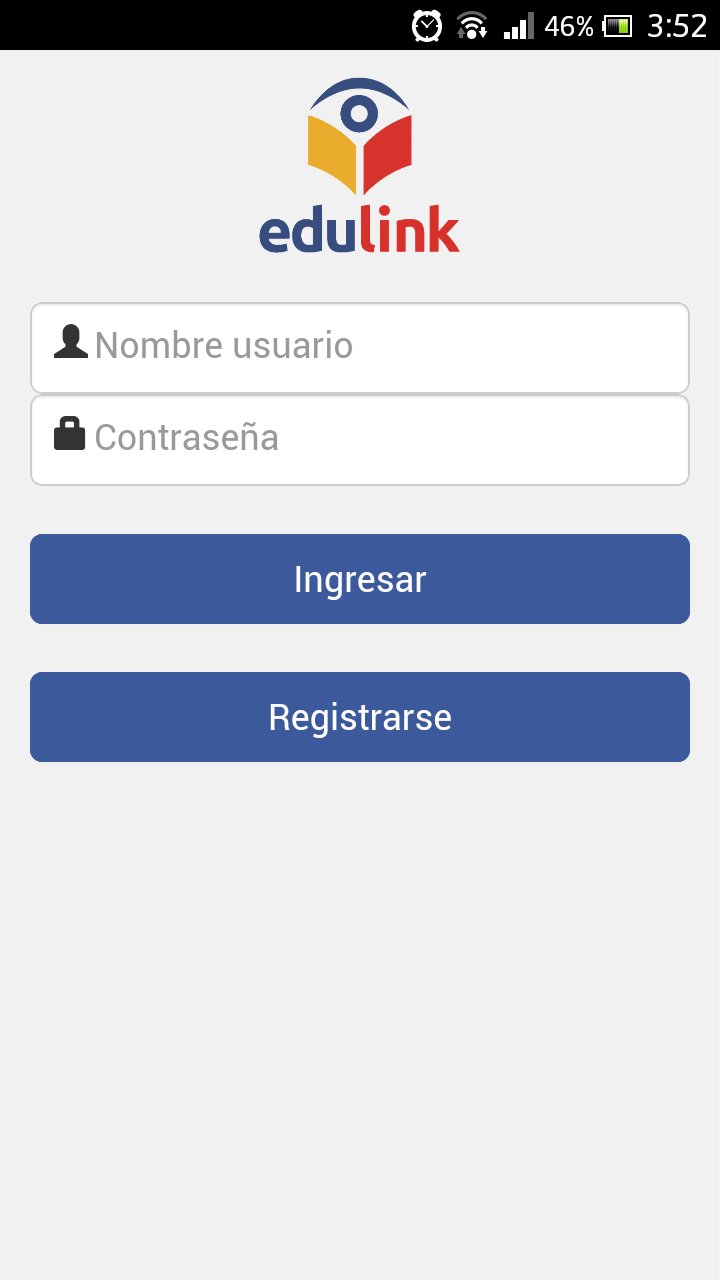Click the alarm clock icon in status bar

(426, 26)
